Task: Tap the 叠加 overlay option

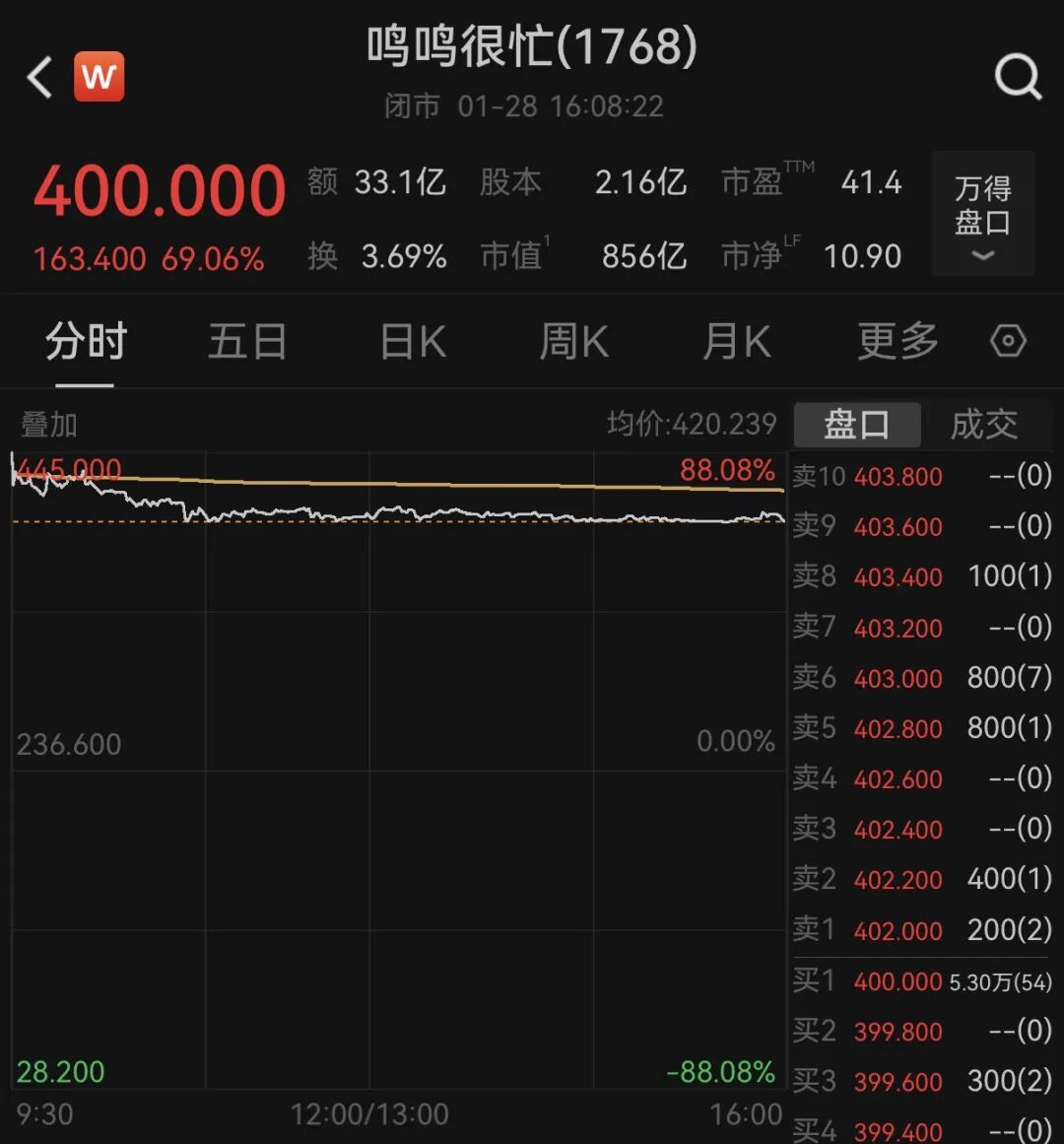Action: [49, 425]
